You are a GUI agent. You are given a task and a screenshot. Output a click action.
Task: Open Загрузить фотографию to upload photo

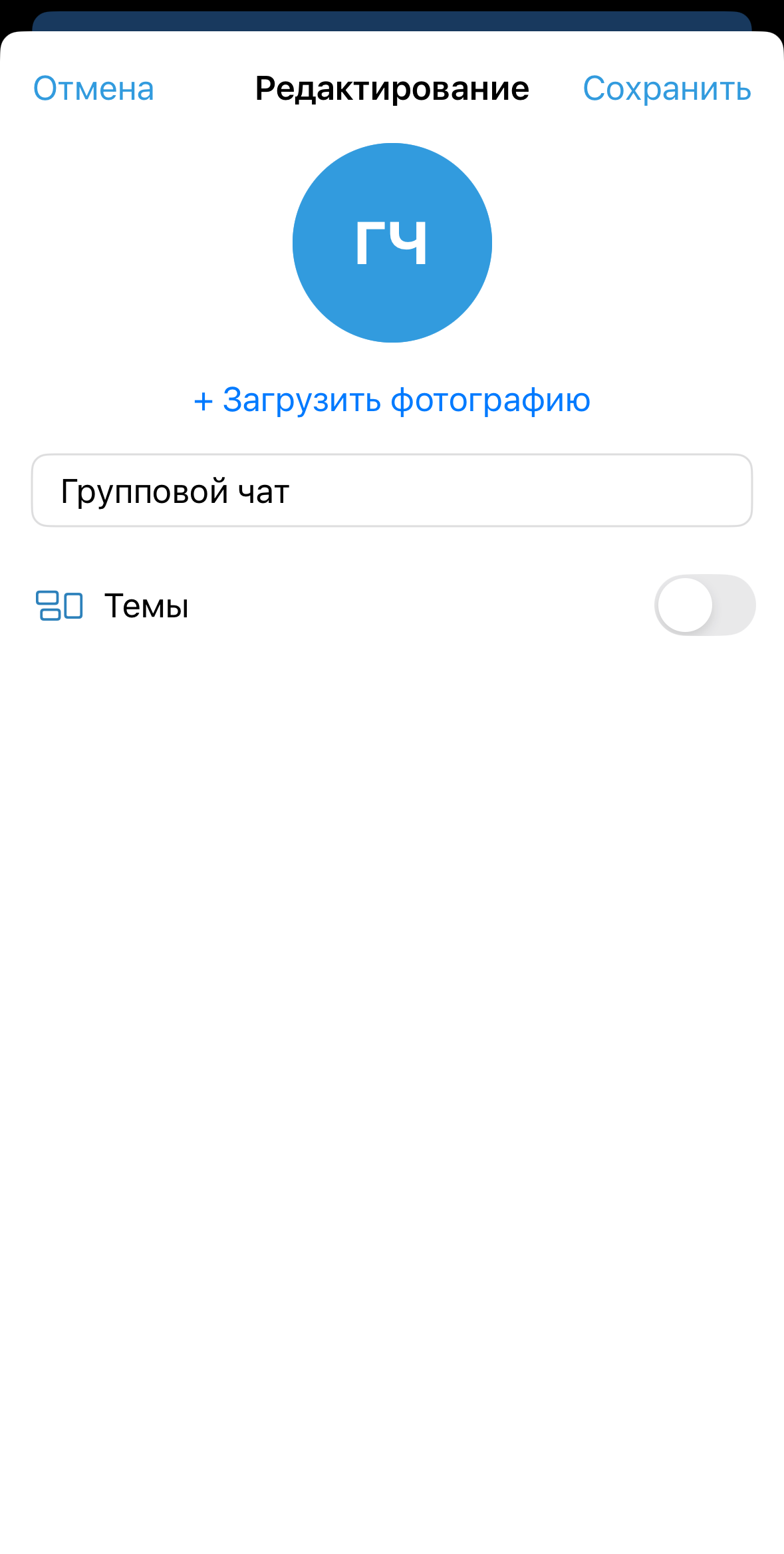392,400
